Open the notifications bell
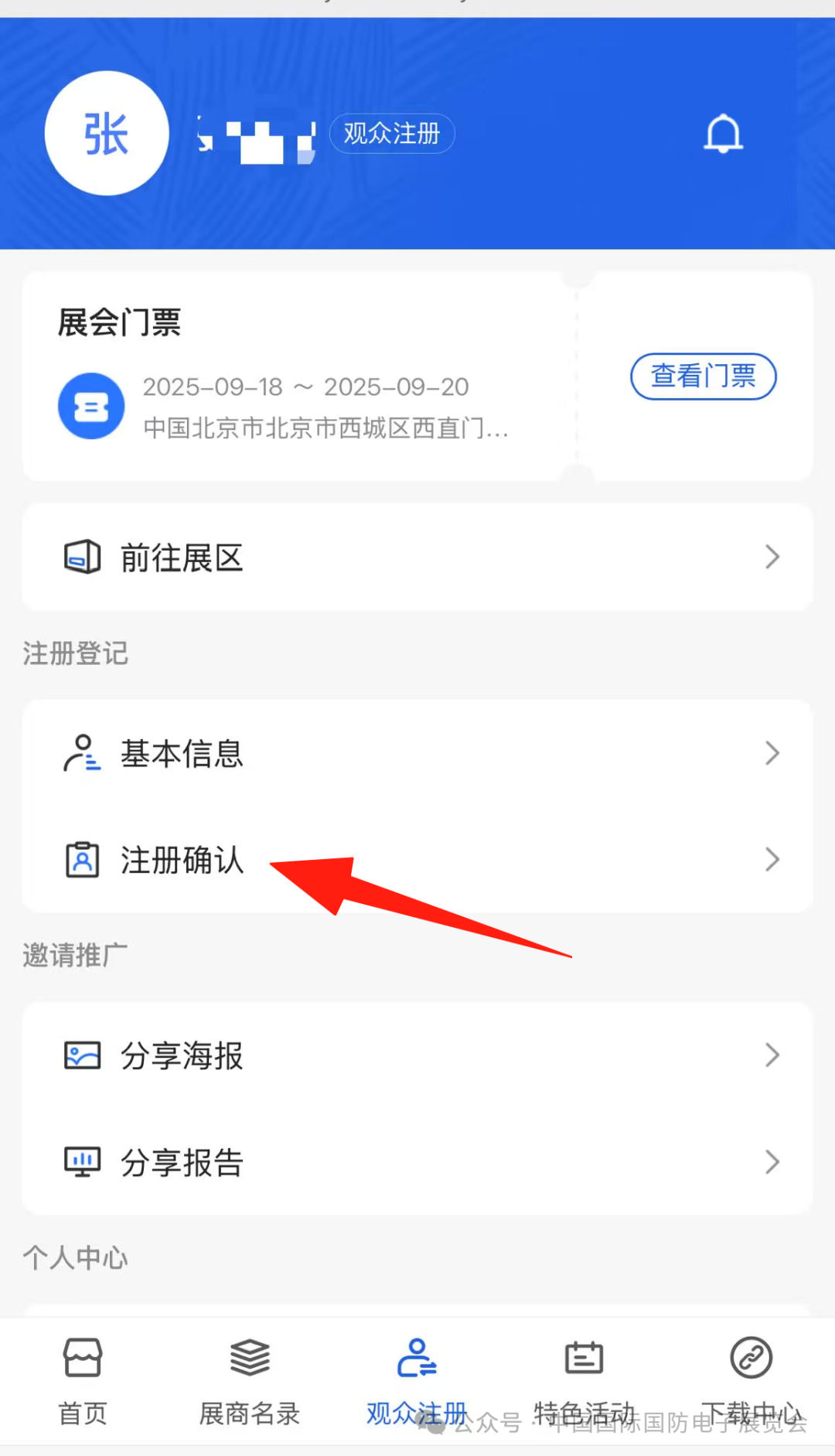Viewport: 835px width, 1456px height. (723, 134)
